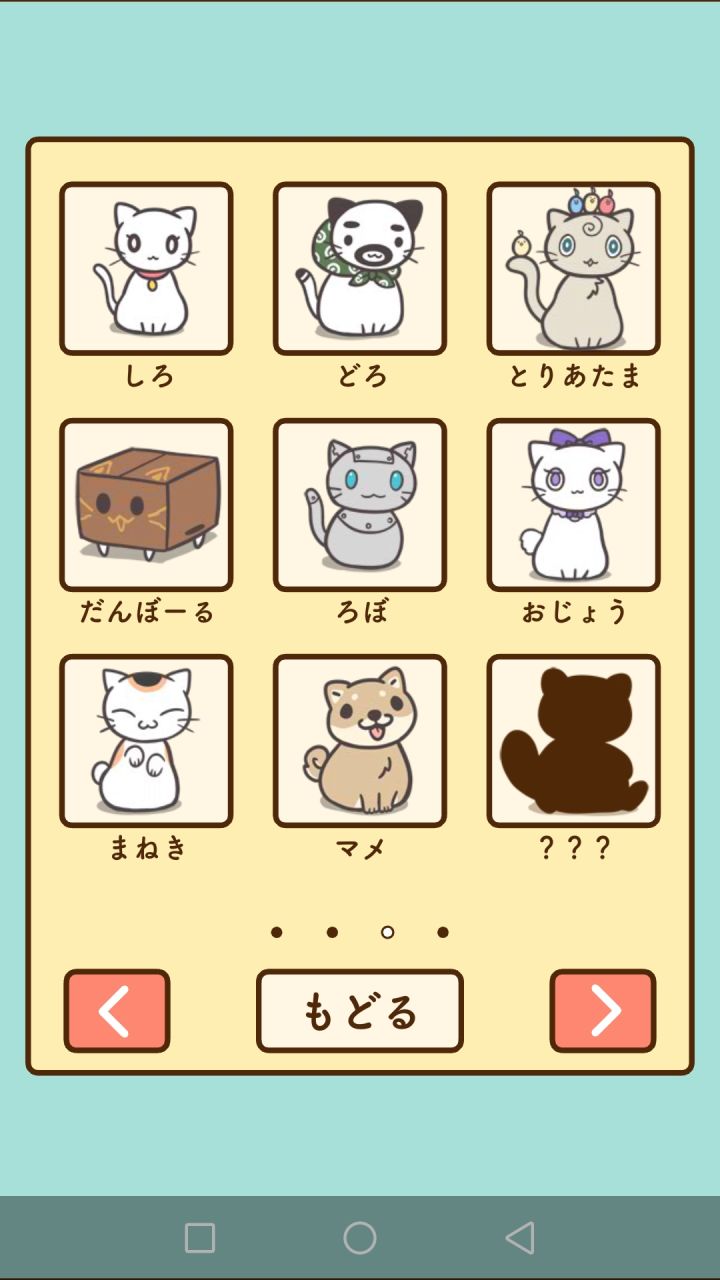Tap the もどる back button
The width and height of the screenshot is (720, 1280).
coord(360,1010)
